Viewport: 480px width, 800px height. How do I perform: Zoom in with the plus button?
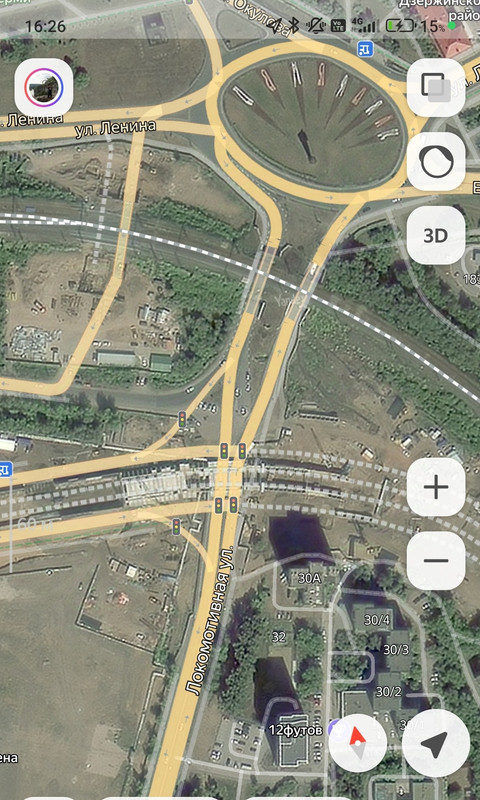click(x=436, y=487)
